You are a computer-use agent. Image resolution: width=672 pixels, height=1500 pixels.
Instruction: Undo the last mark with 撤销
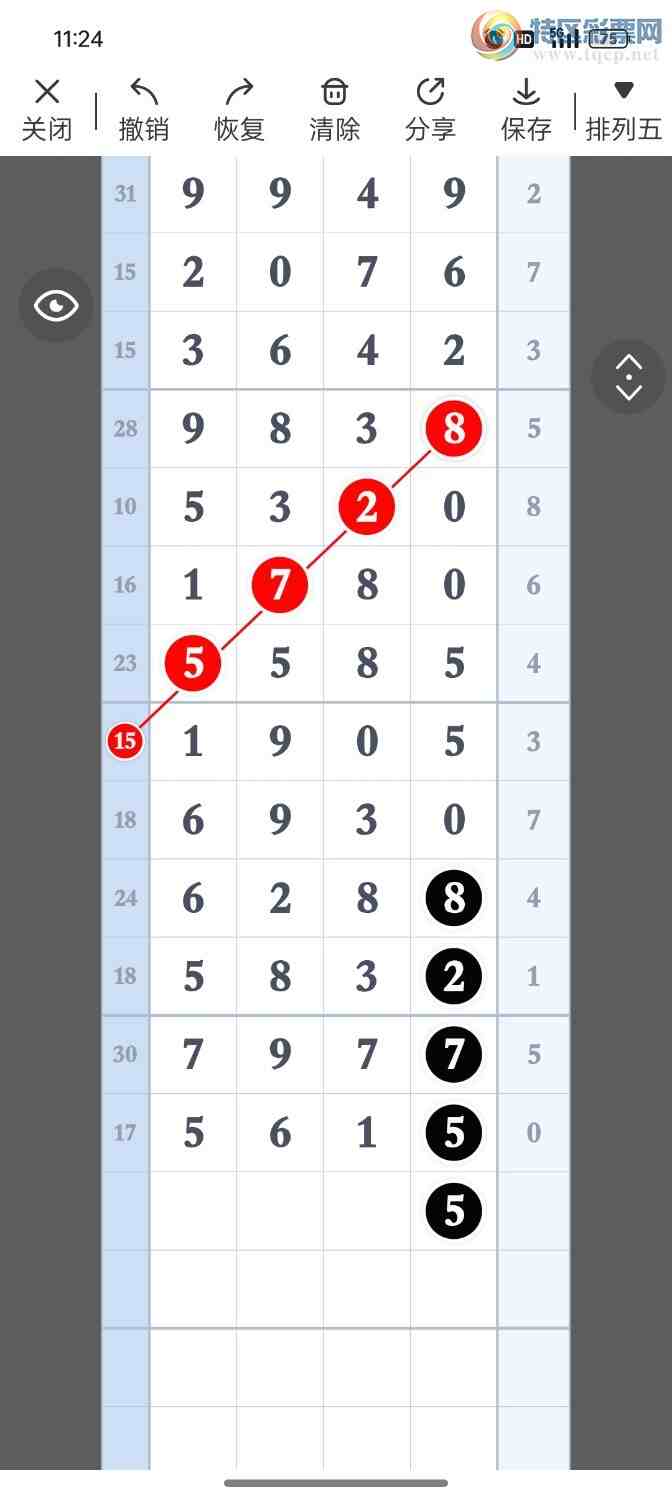(x=144, y=110)
